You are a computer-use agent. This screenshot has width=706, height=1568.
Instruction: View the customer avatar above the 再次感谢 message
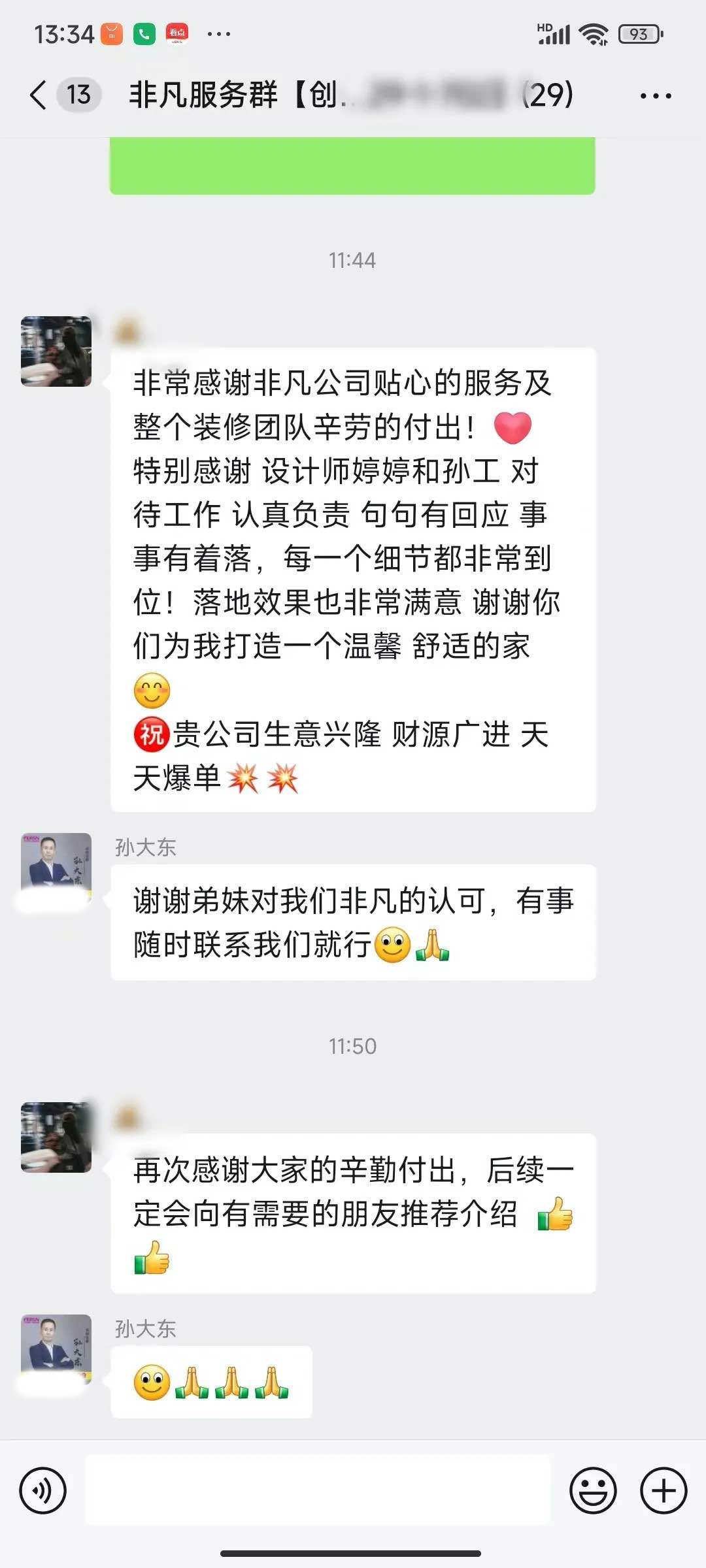(x=56, y=1137)
